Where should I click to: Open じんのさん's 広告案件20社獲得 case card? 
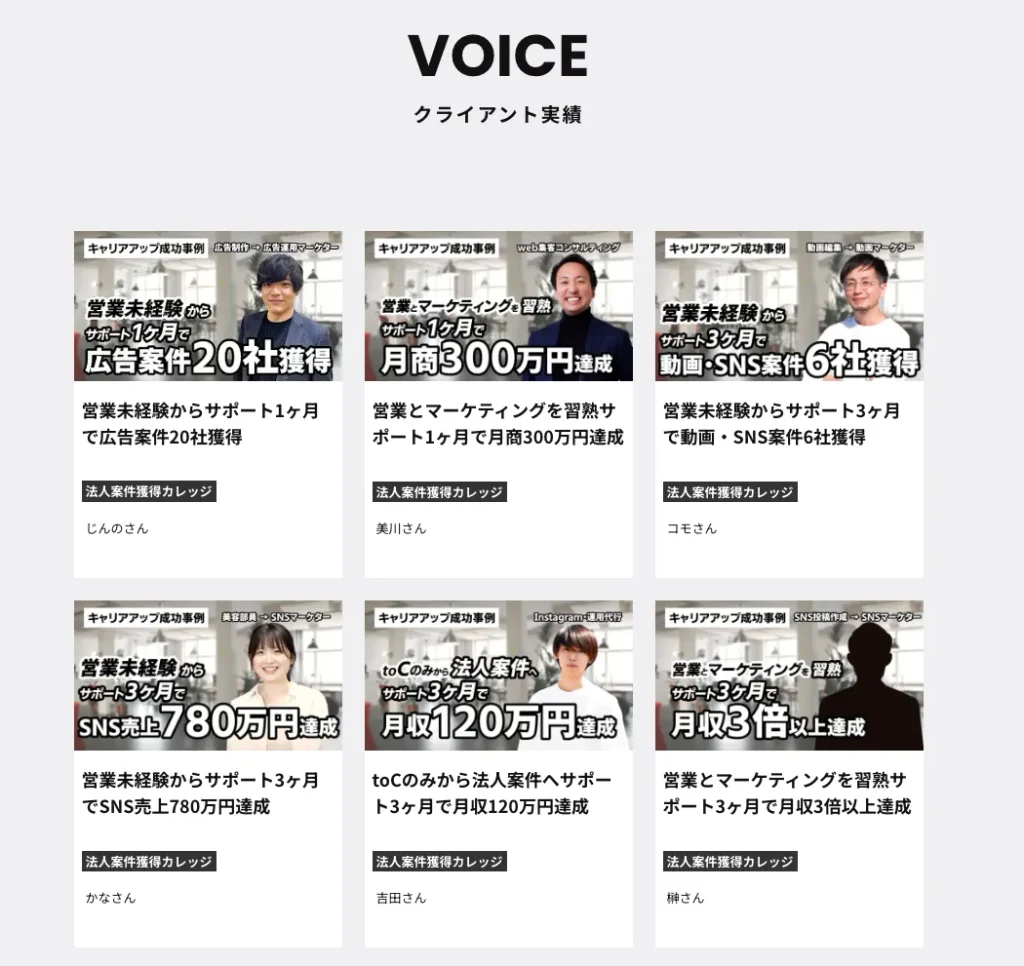(x=208, y=404)
